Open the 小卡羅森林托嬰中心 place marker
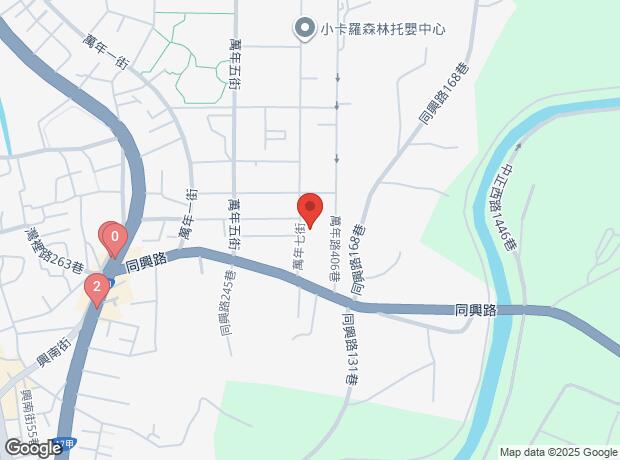The image size is (620, 460). click(304, 29)
